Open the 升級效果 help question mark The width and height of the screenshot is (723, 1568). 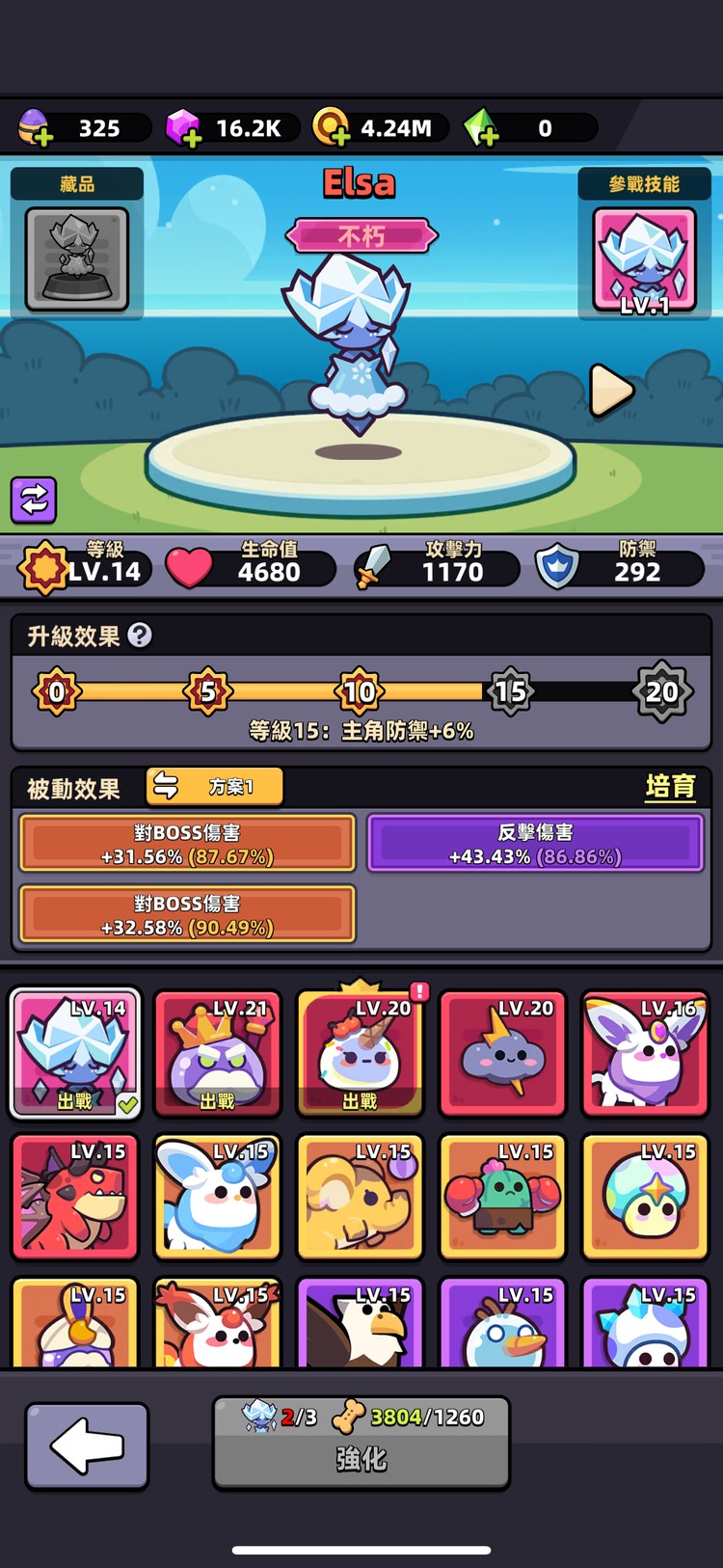pos(140,635)
